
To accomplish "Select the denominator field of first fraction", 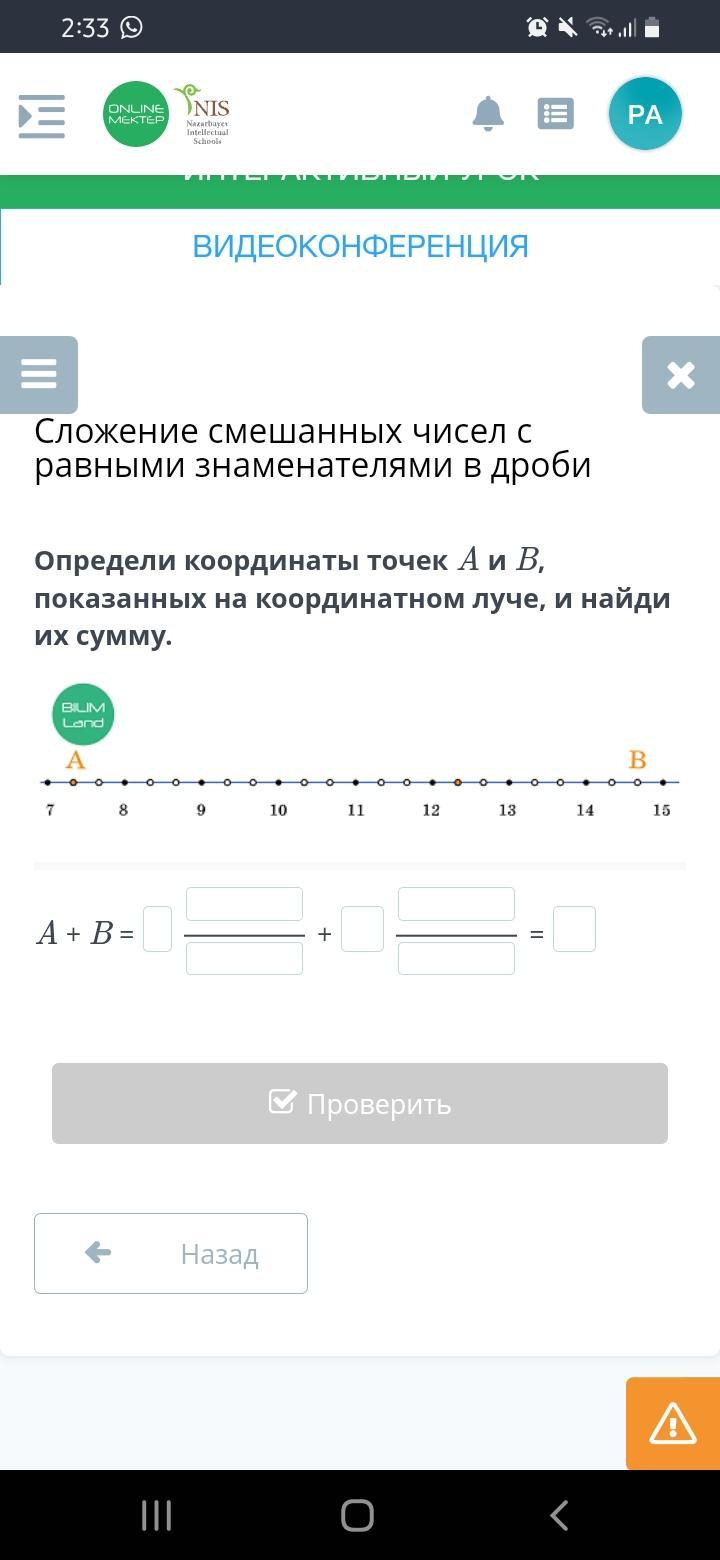I will tap(244, 958).
